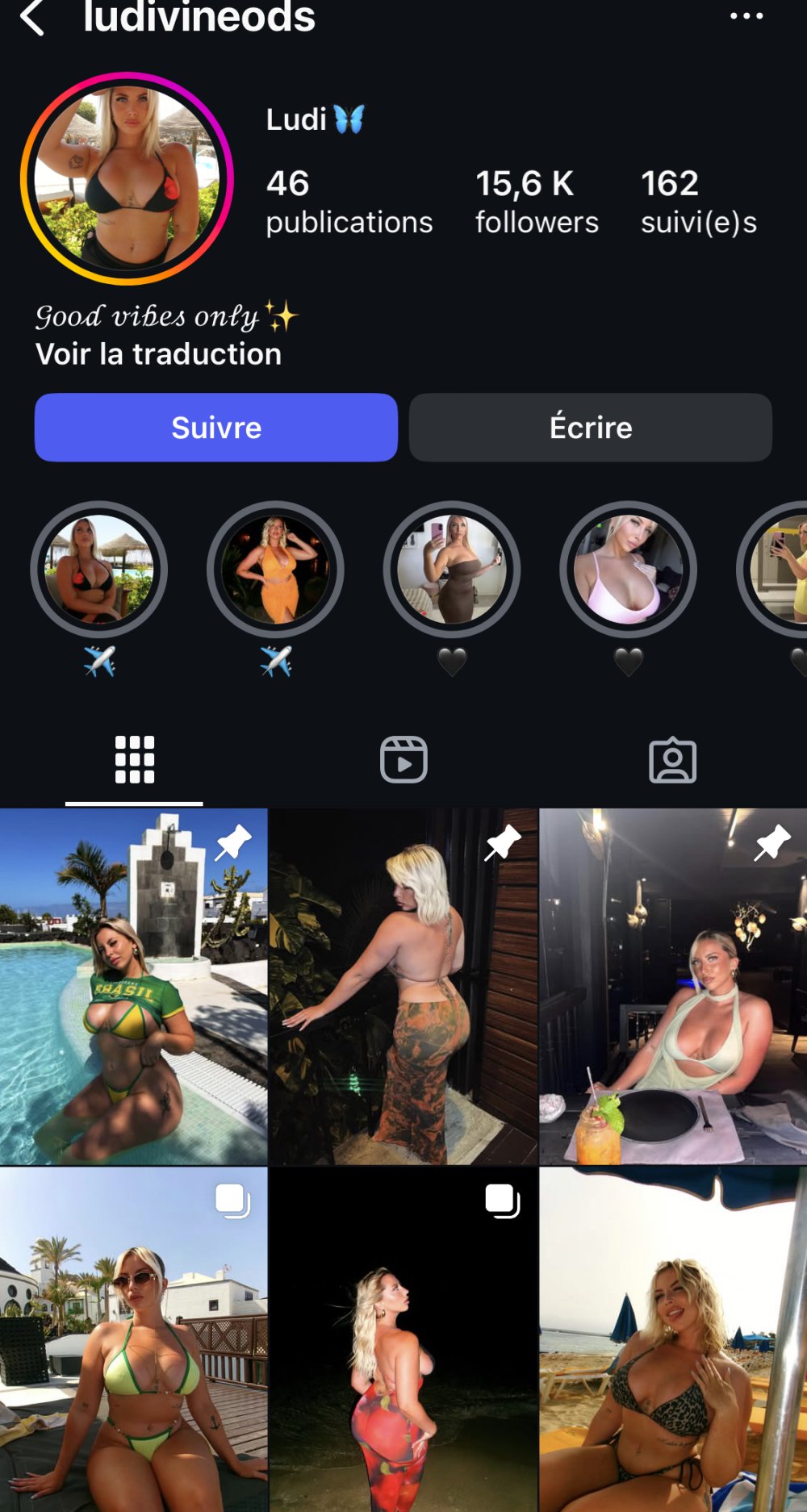Select the posts grid tab

134,759
